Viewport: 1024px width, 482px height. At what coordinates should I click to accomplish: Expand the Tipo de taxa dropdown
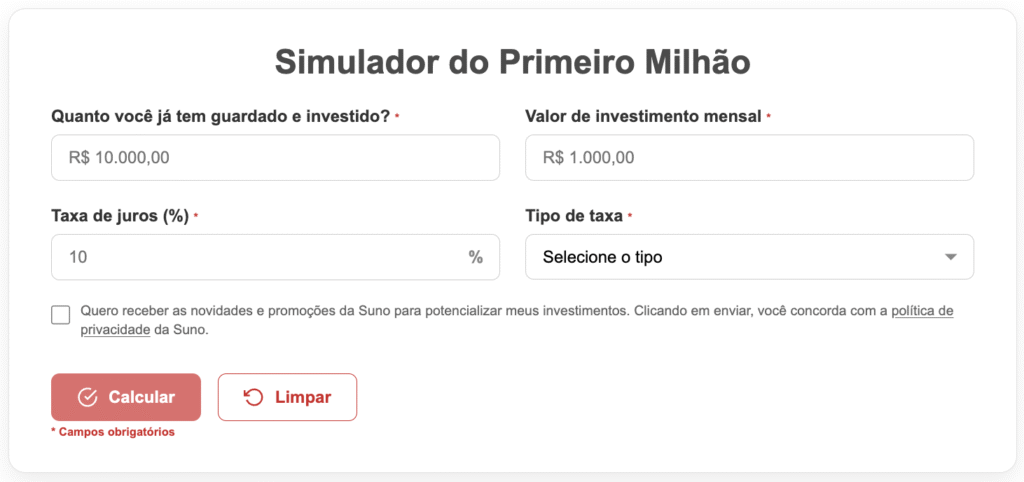click(x=749, y=257)
